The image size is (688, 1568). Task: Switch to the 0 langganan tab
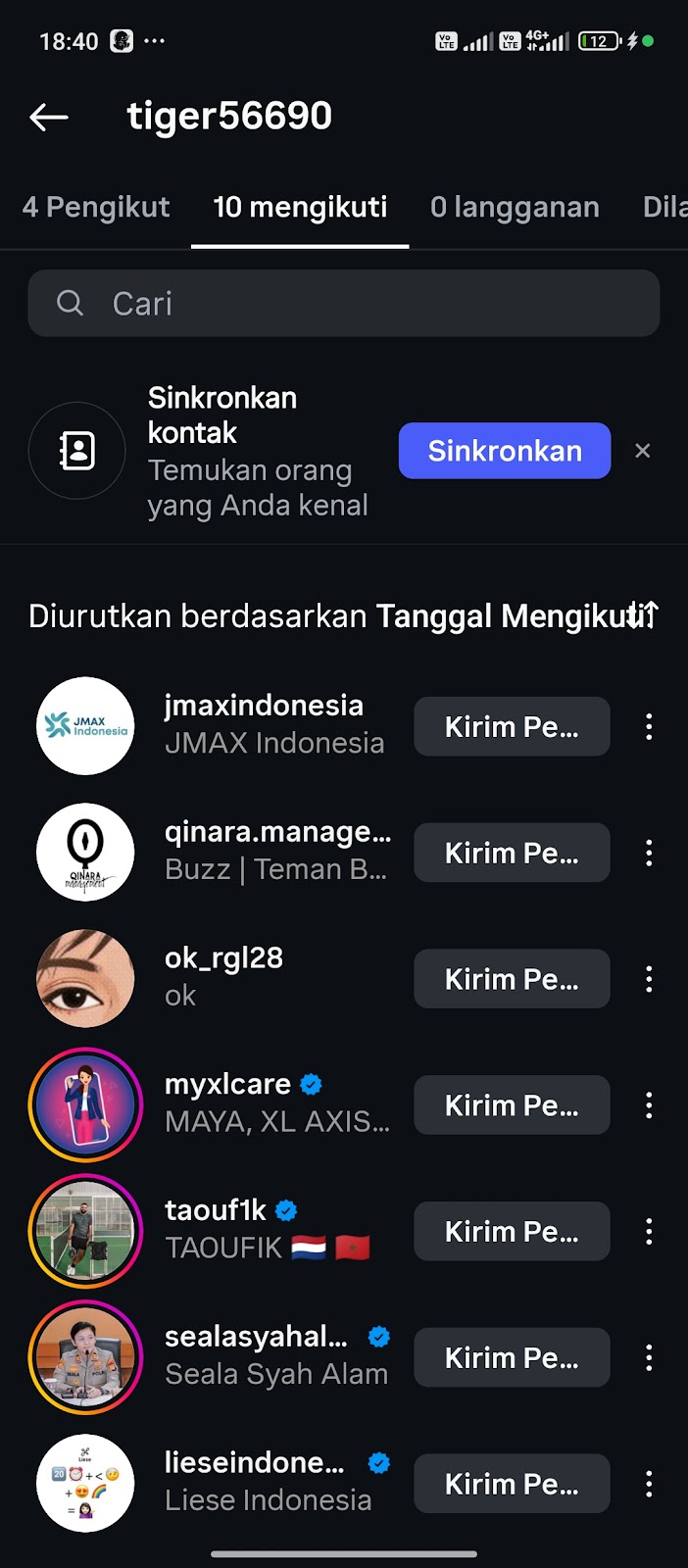(x=515, y=208)
